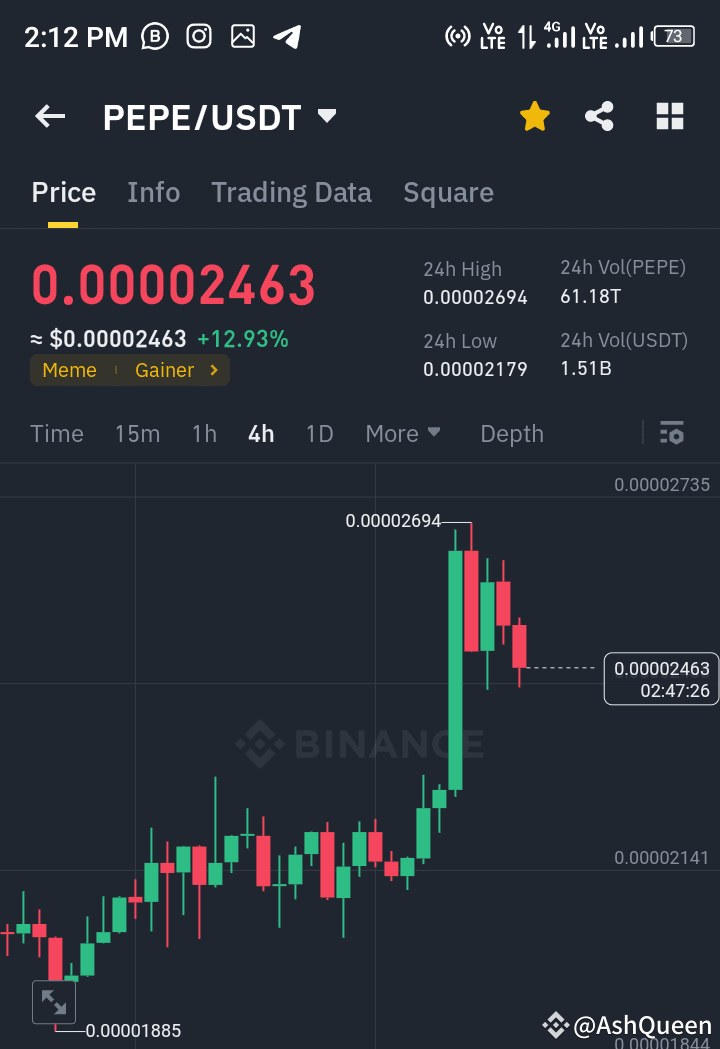Select the 1h candle interval
Viewport: 720px width, 1049px height.
(x=204, y=433)
